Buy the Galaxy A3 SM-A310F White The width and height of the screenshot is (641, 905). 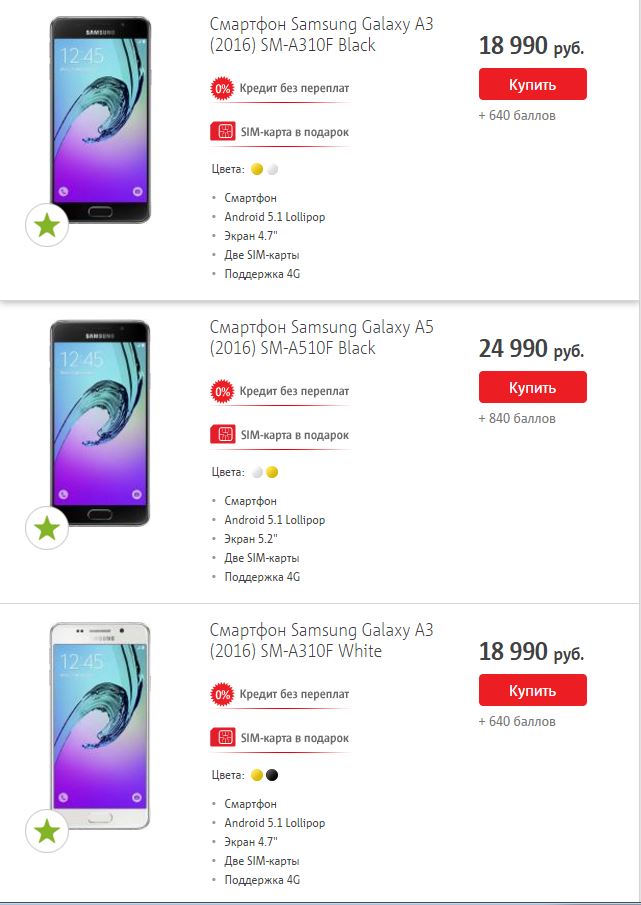click(532, 691)
